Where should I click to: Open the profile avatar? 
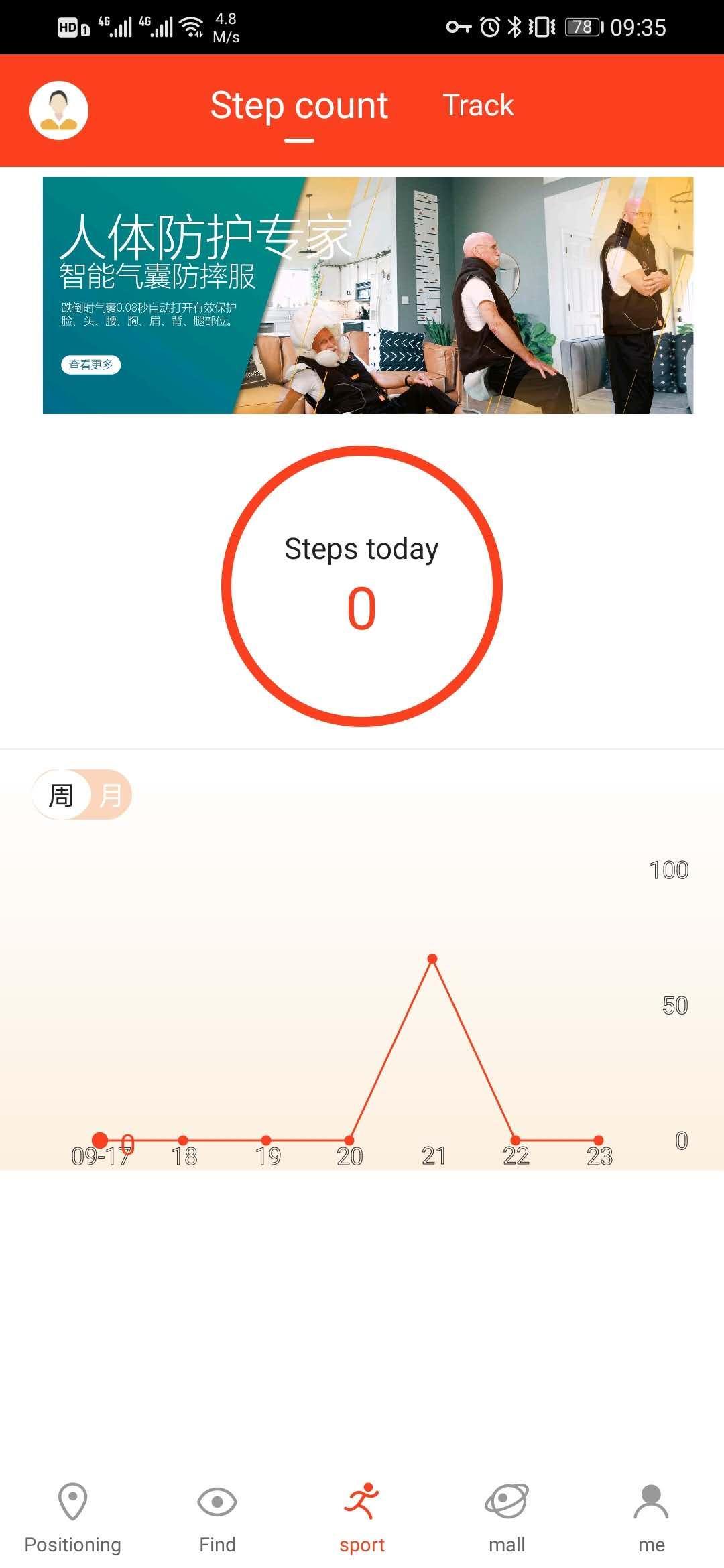59,111
